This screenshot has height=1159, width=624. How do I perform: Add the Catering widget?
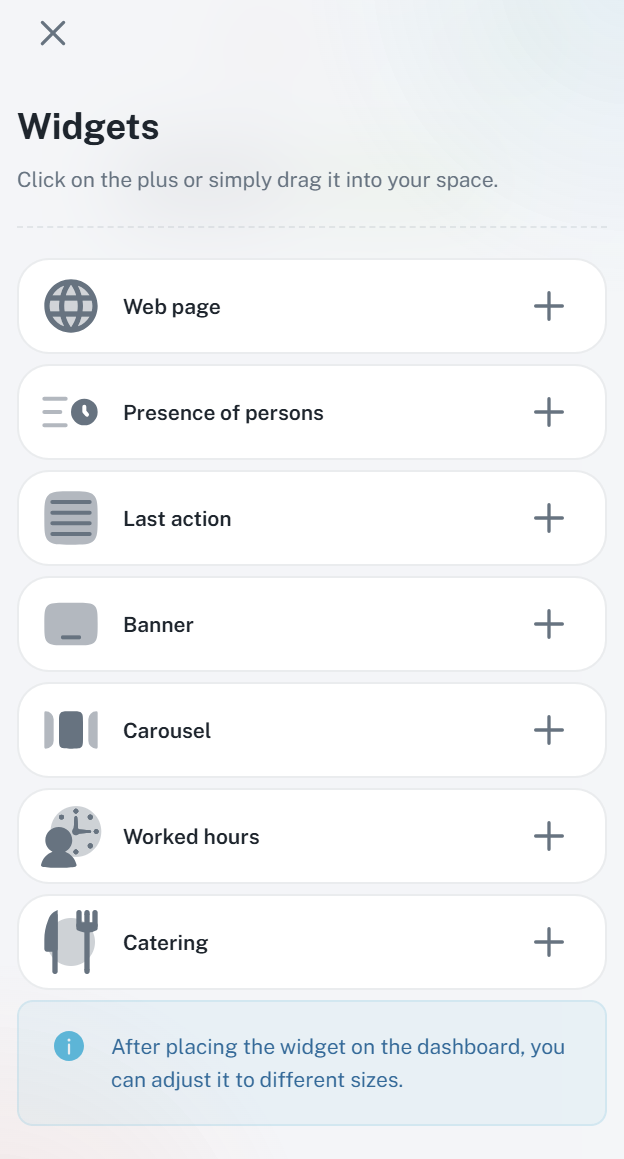[548, 942]
